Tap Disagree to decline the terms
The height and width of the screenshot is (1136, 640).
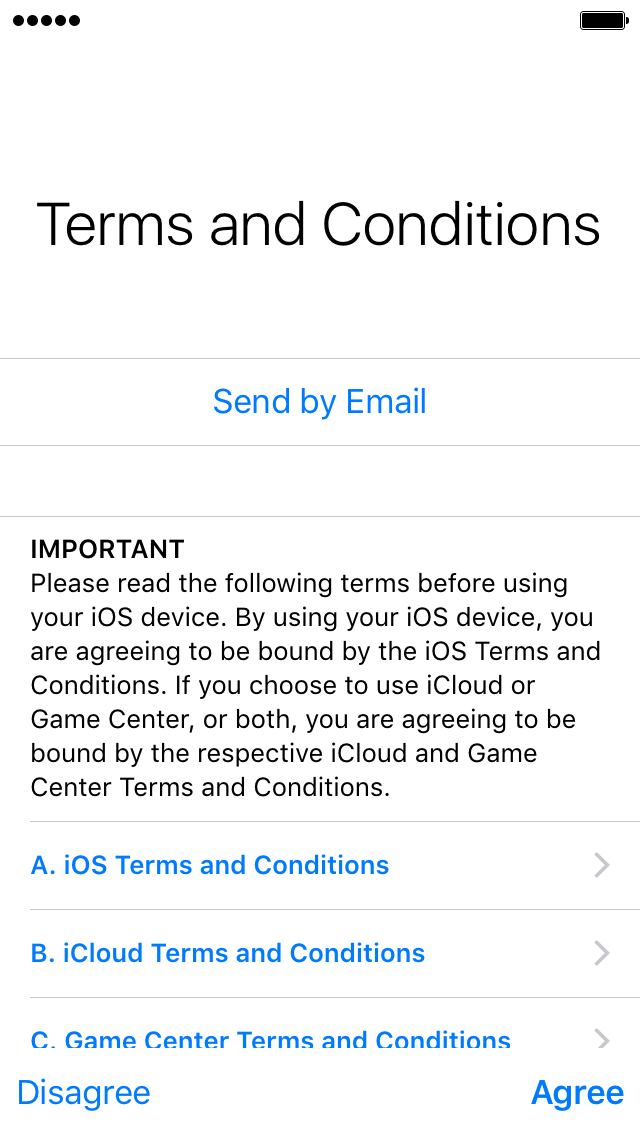click(x=83, y=1093)
